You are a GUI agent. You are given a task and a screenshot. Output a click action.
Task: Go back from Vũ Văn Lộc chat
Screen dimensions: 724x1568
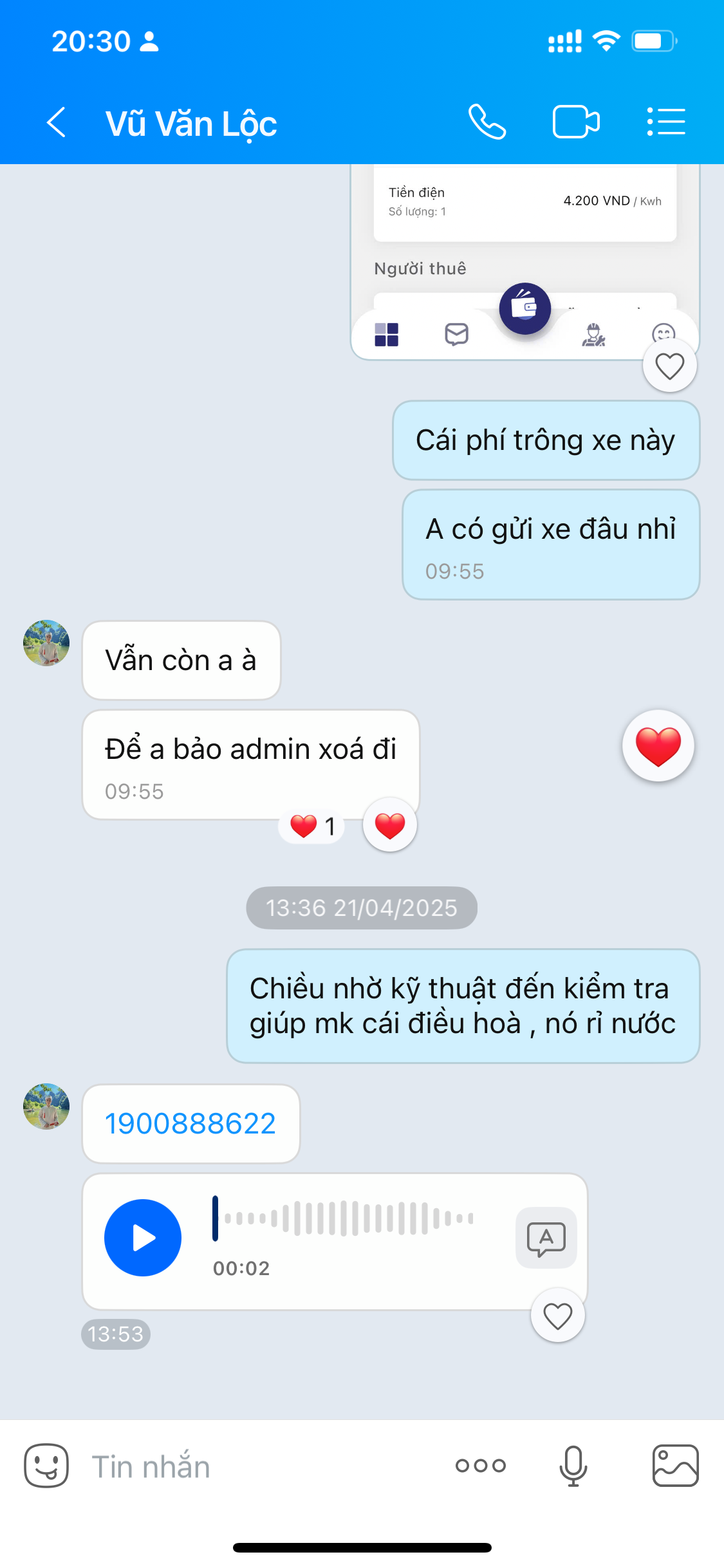tap(57, 122)
